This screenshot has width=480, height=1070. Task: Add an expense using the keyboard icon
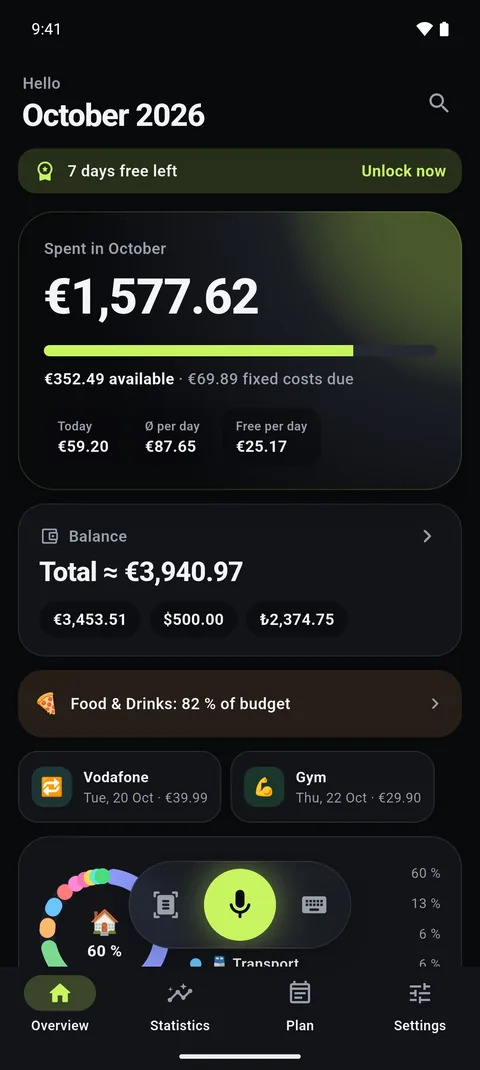point(314,905)
